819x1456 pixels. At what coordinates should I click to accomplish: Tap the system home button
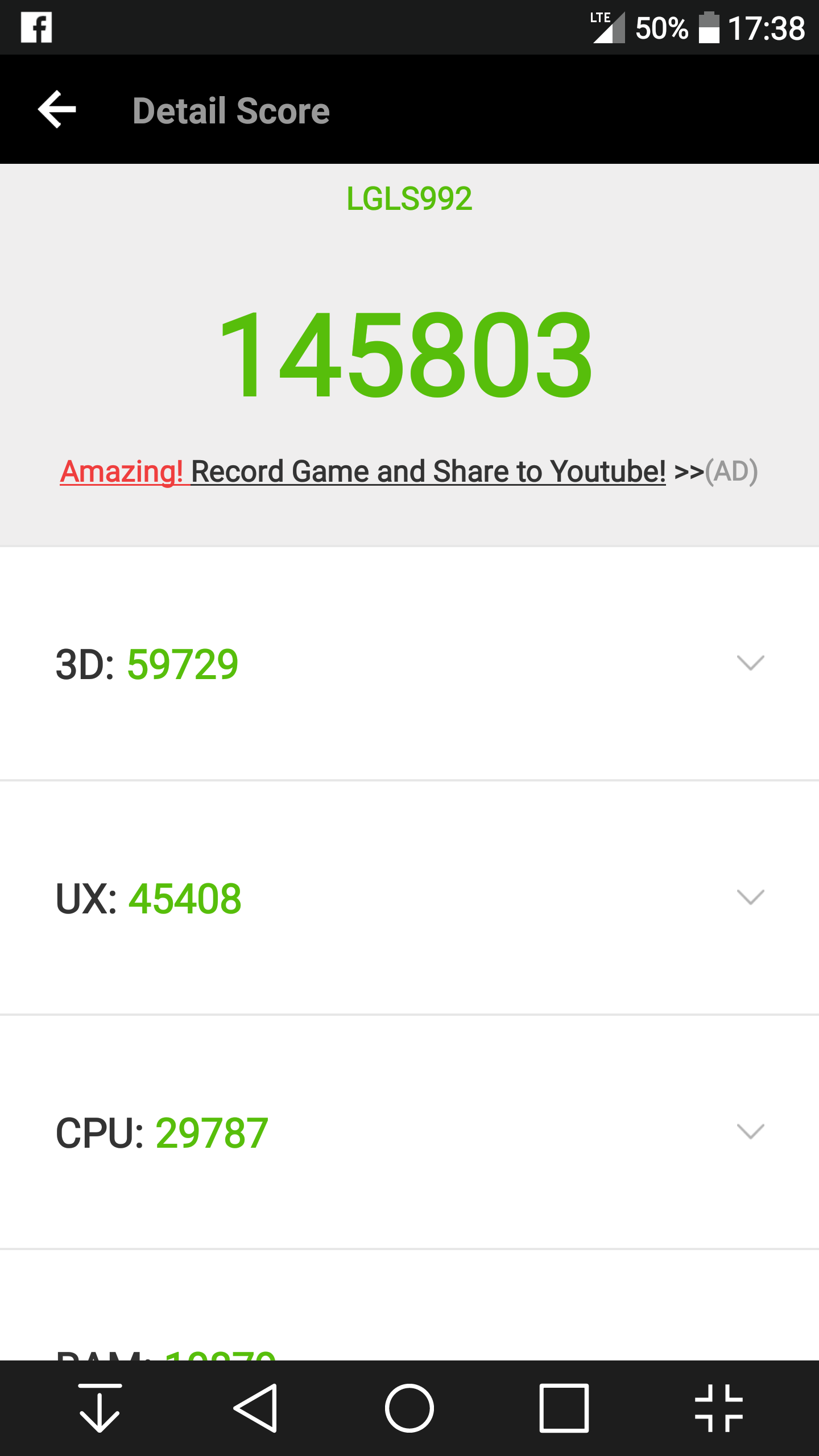pyautogui.click(x=409, y=1408)
